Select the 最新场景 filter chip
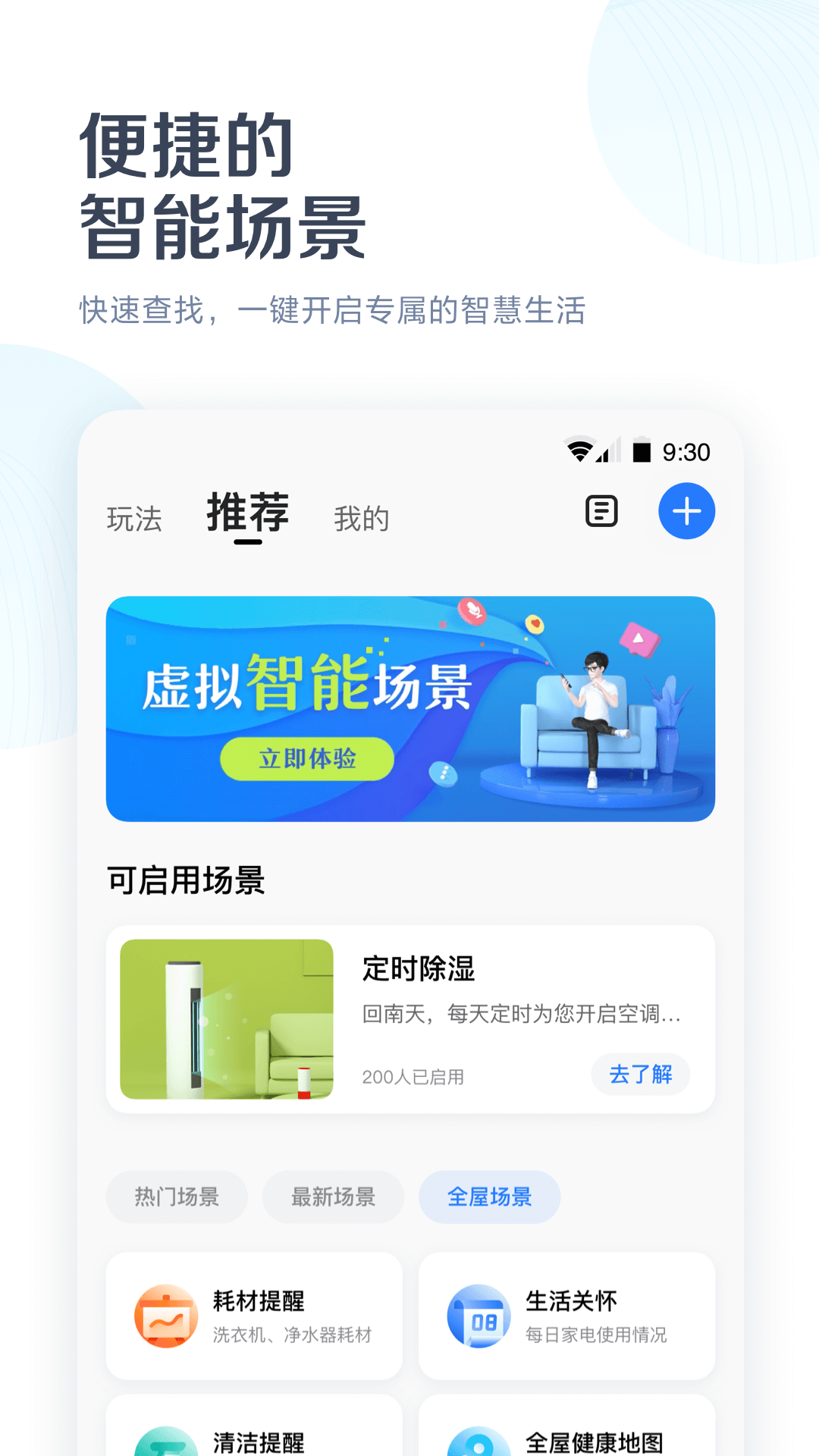 (x=333, y=1197)
